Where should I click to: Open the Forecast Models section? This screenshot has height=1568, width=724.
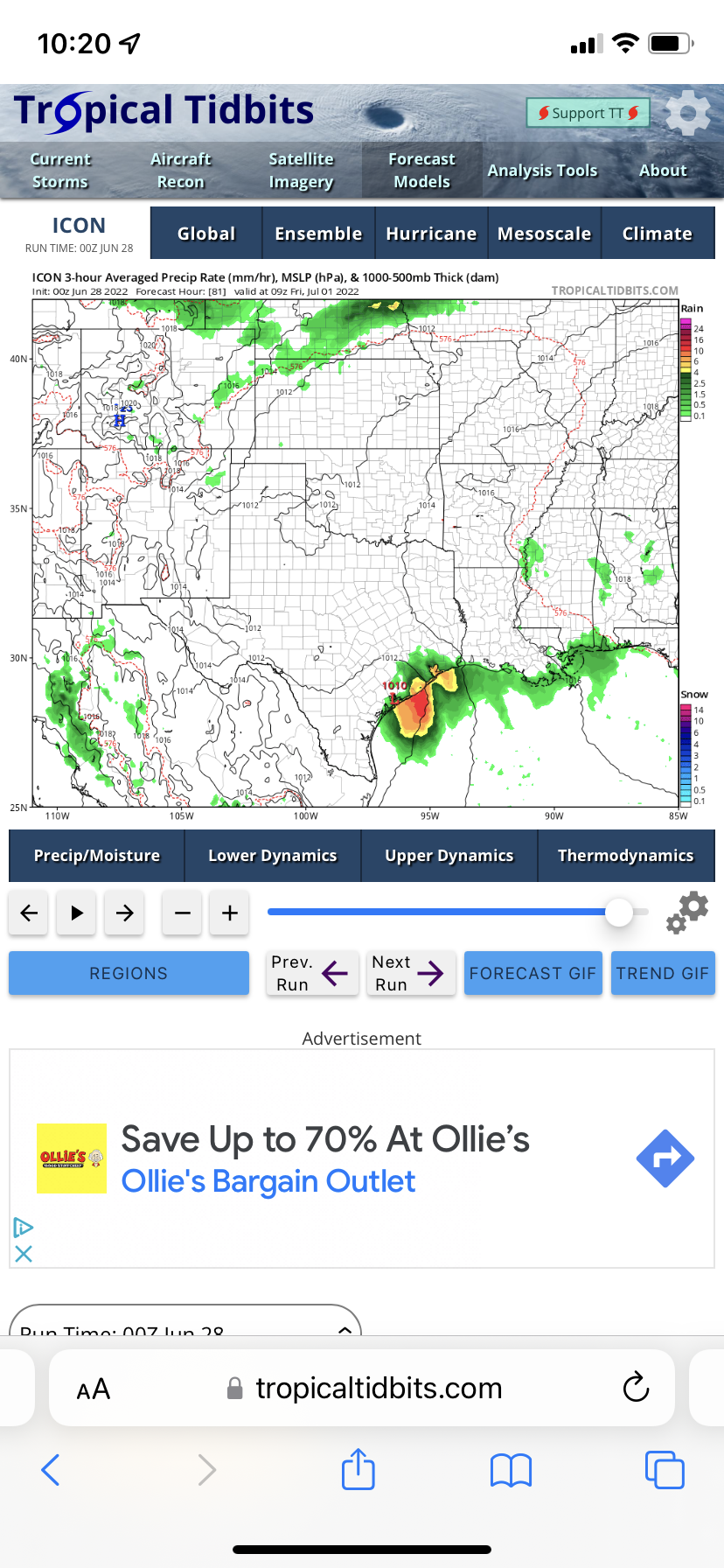421,171
